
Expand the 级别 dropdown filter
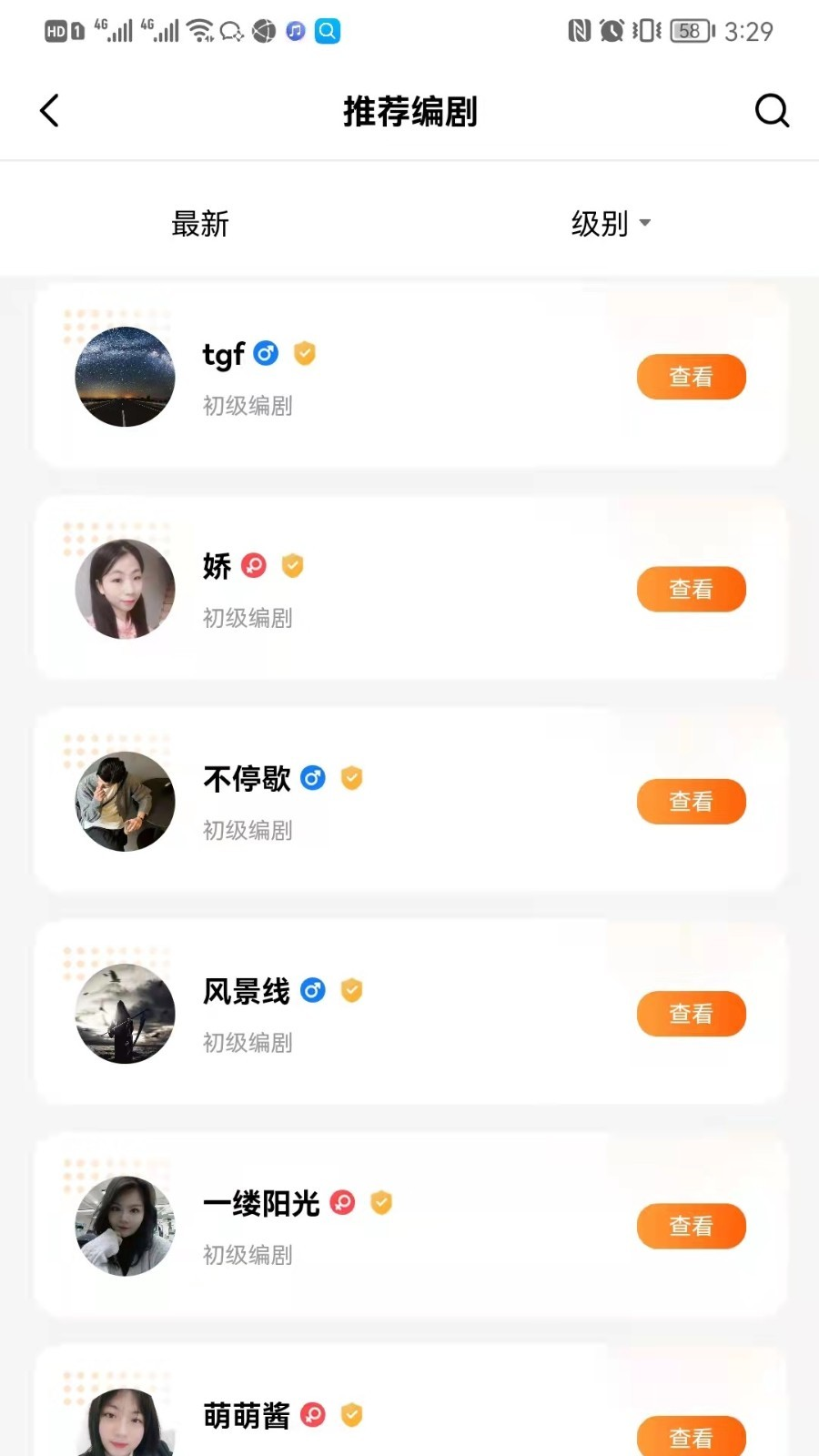[610, 224]
